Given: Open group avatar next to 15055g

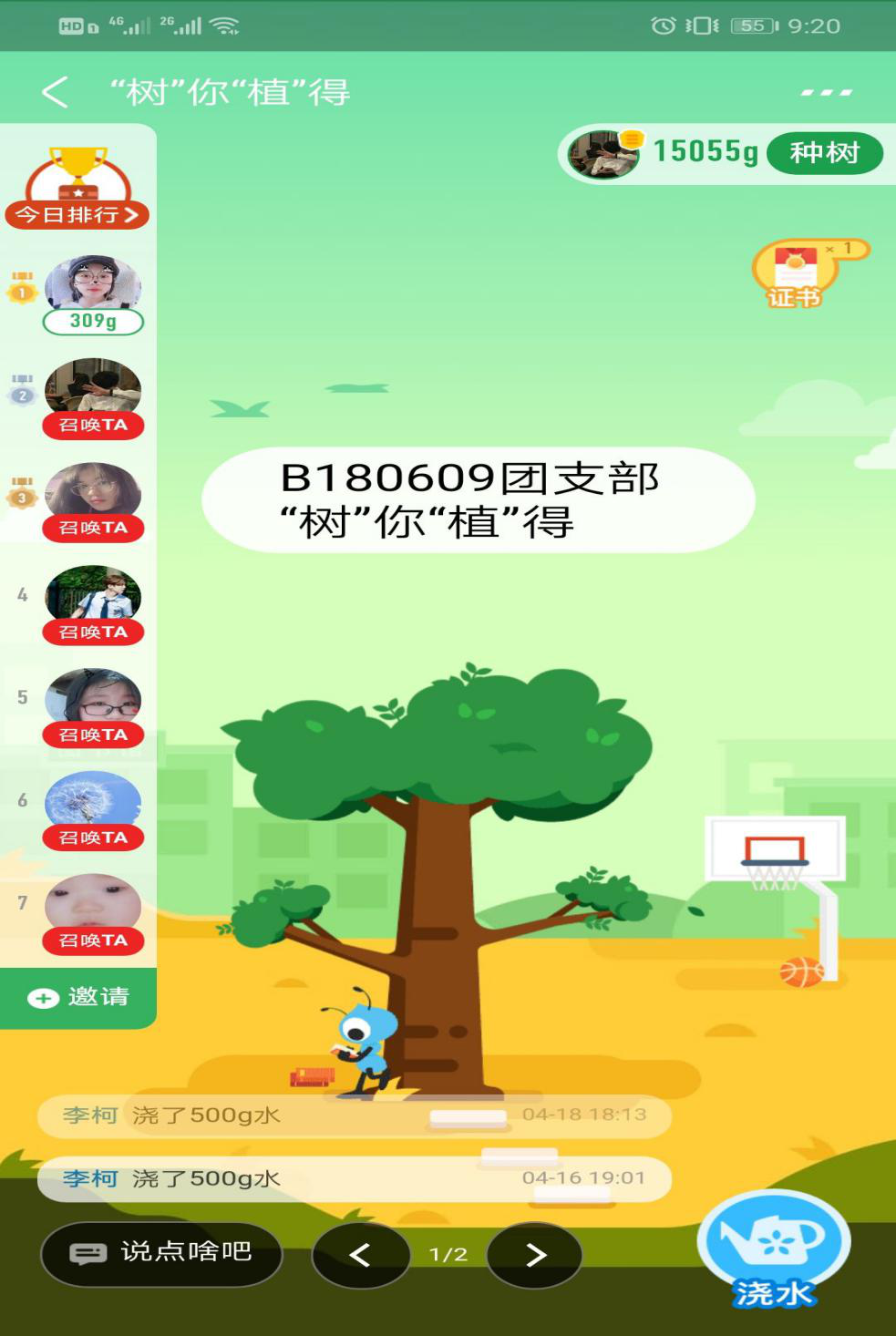Looking at the screenshot, I should 602,153.
